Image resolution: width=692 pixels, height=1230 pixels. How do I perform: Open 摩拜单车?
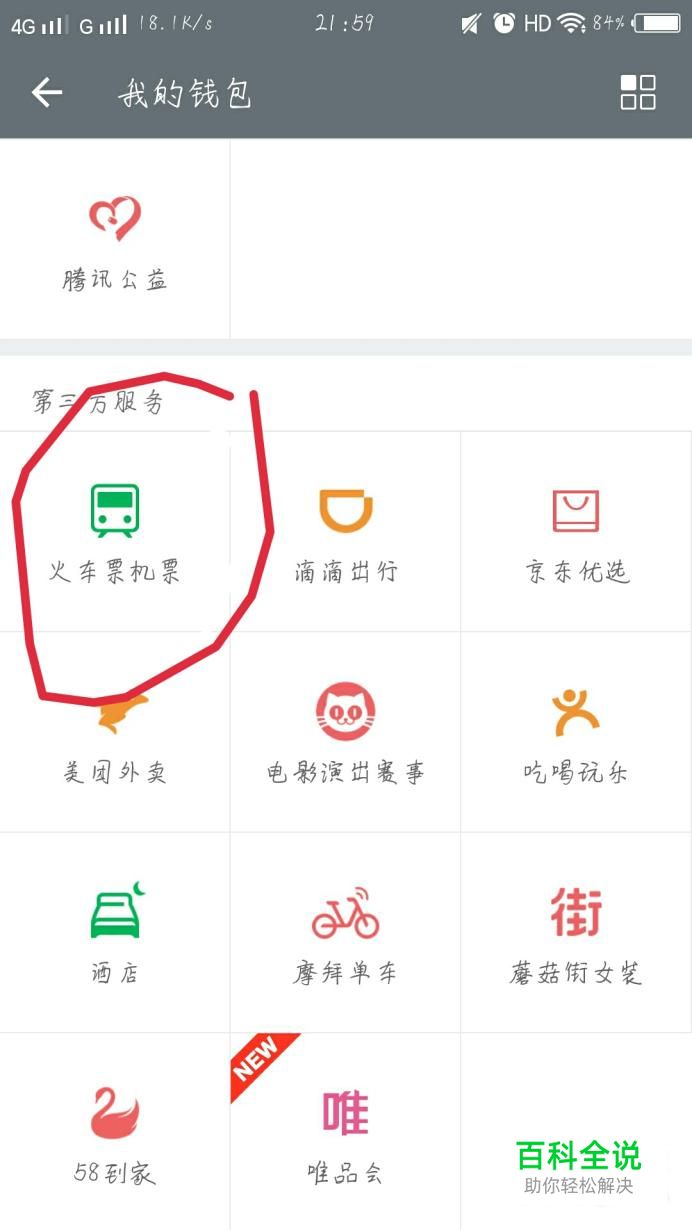[346, 932]
